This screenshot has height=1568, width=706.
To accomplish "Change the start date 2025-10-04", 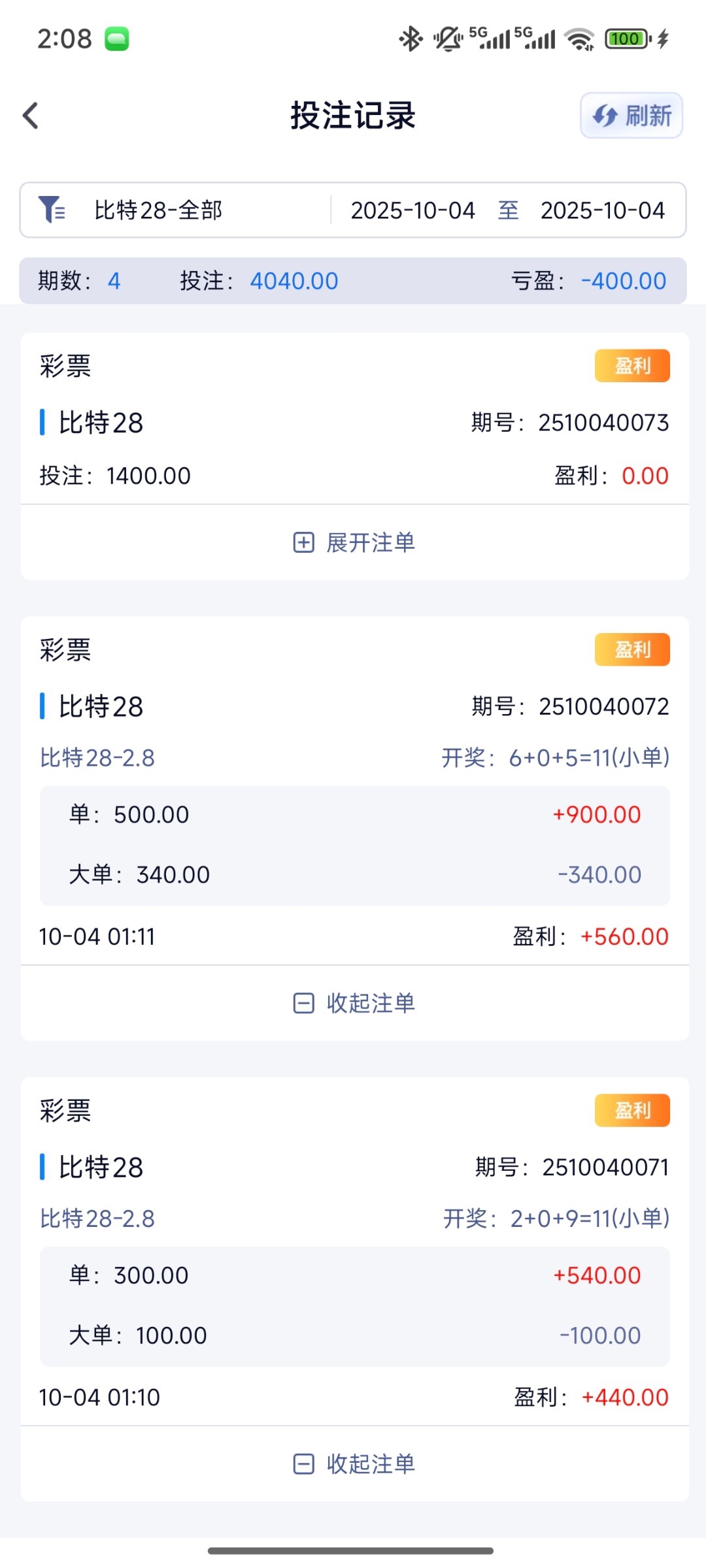I will click(x=412, y=210).
